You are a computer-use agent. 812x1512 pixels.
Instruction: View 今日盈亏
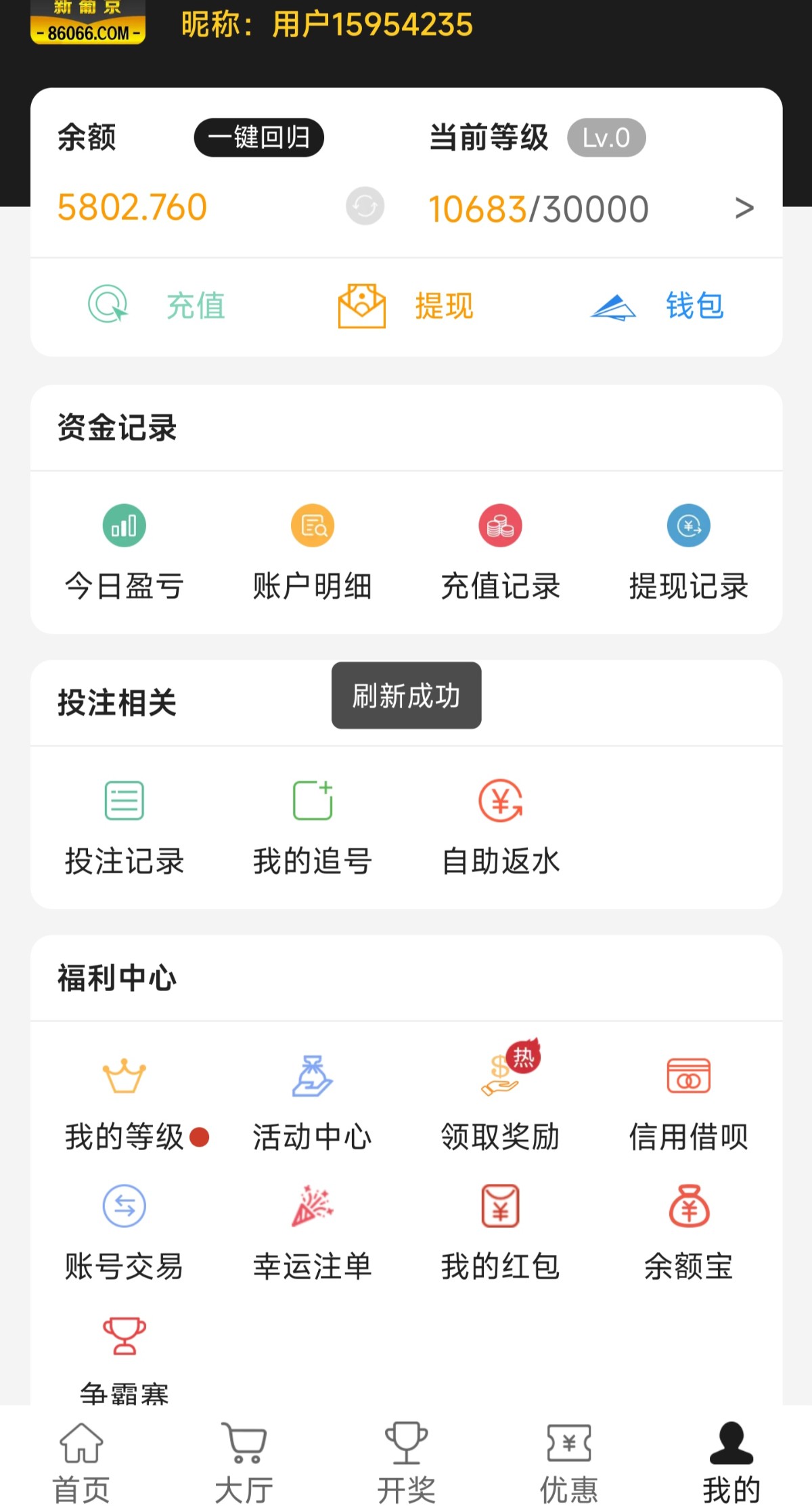(125, 553)
